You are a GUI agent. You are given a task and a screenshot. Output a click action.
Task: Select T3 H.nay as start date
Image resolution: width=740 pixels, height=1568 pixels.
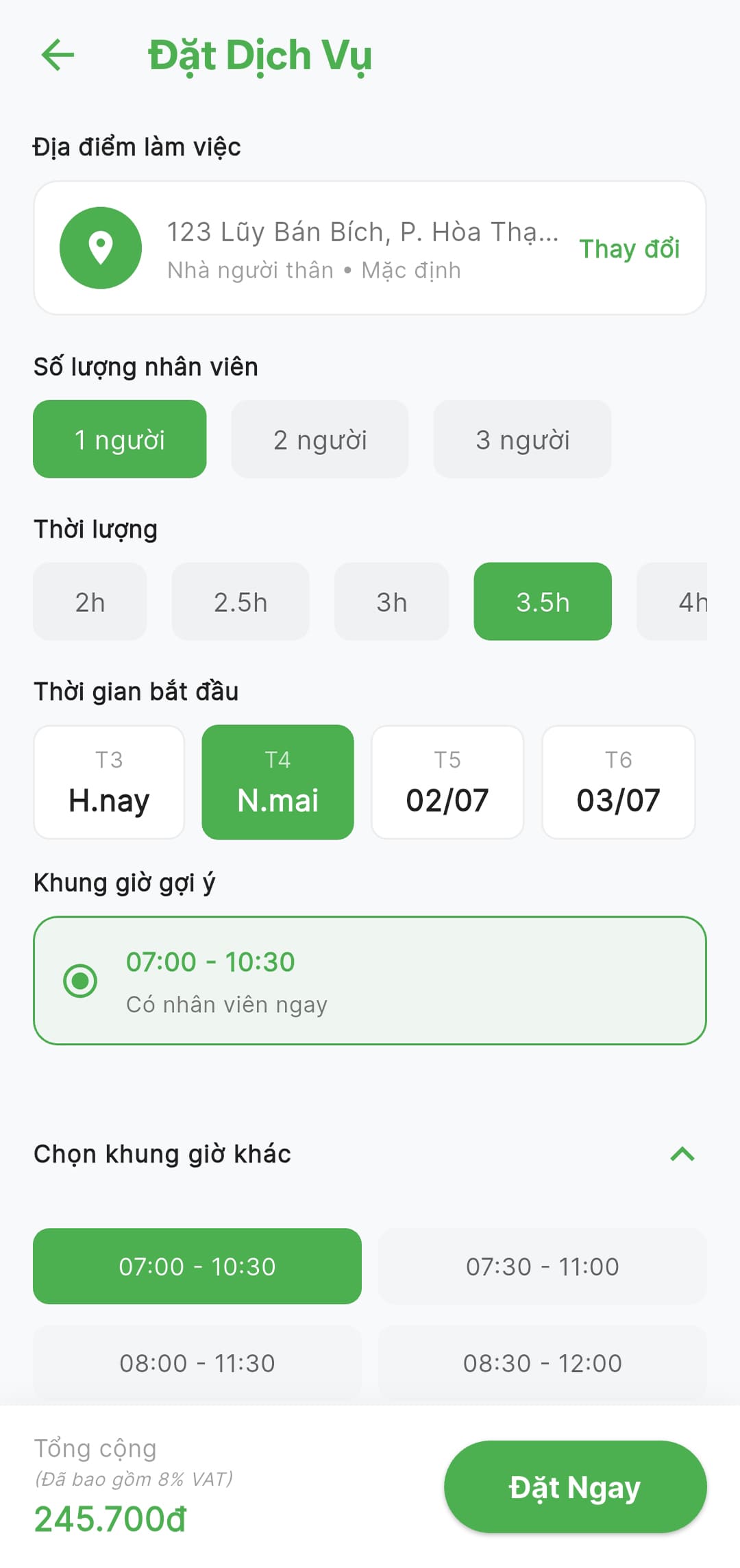109,782
